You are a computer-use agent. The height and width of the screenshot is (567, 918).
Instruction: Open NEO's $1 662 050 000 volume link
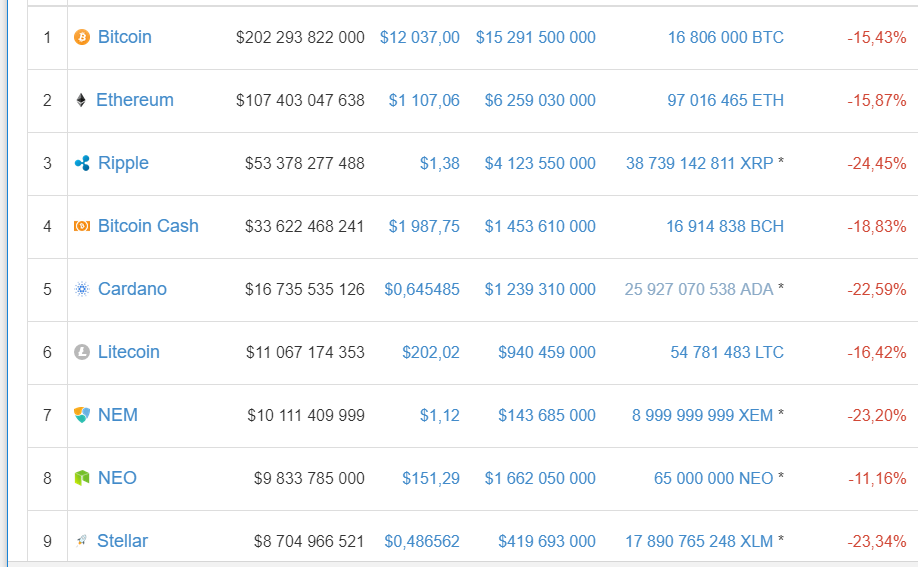tap(540, 478)
